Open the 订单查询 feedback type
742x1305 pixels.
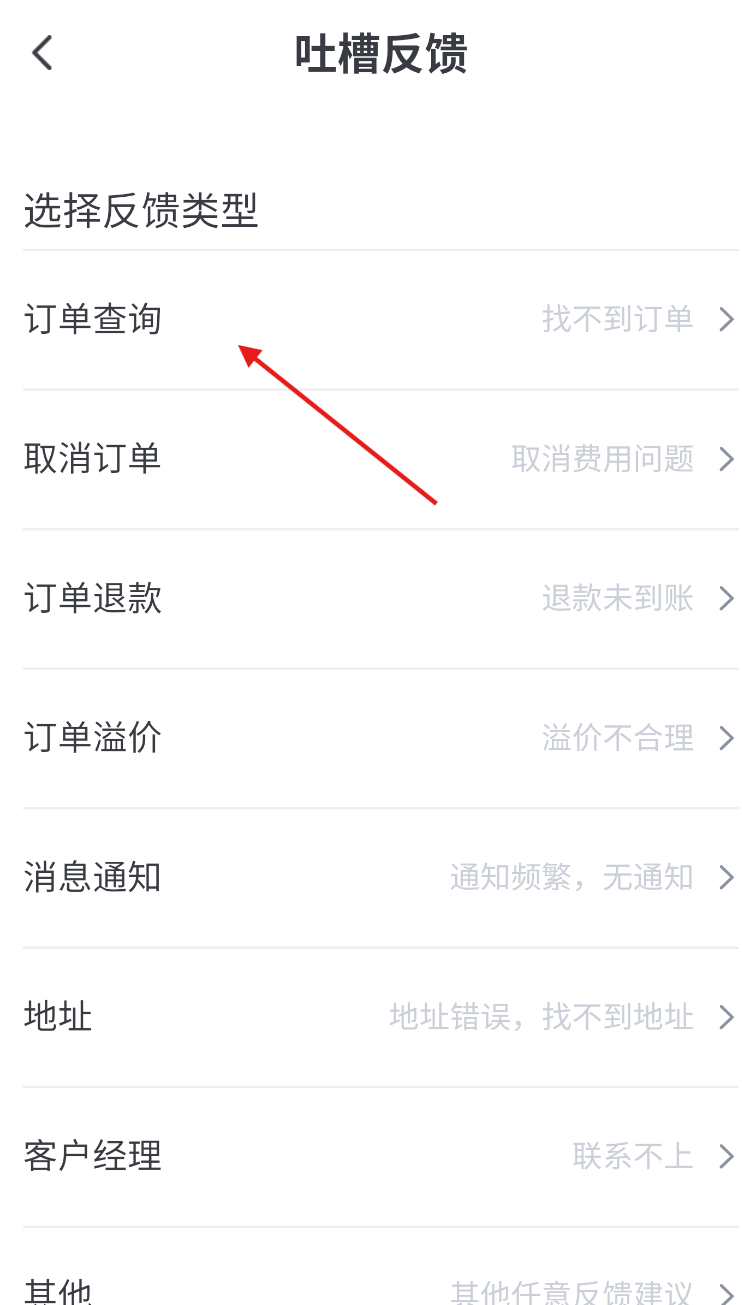(380, 320)
